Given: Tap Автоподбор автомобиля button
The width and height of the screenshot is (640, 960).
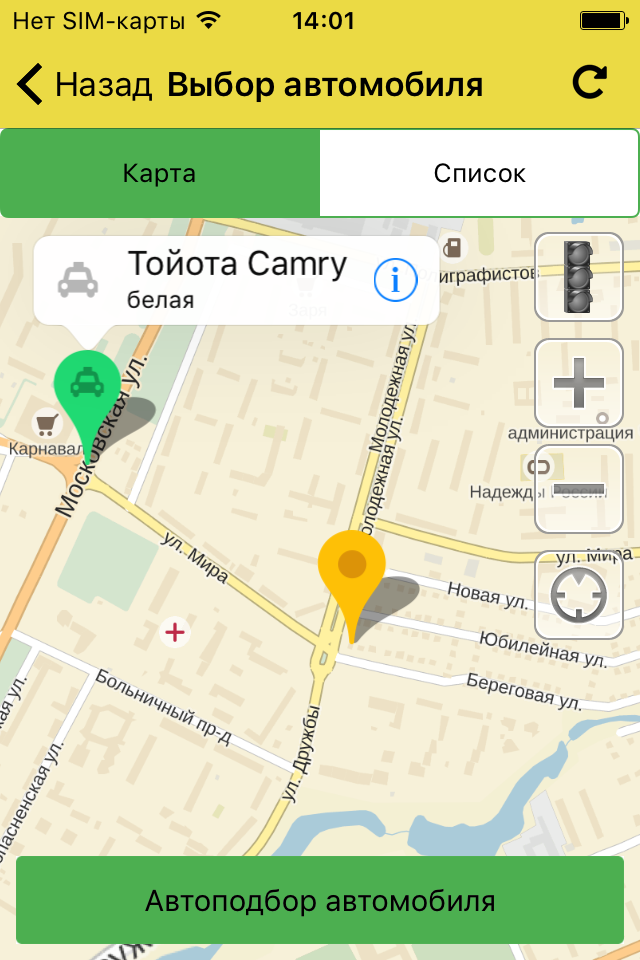Looking at the screenshot, I should 320,900.
